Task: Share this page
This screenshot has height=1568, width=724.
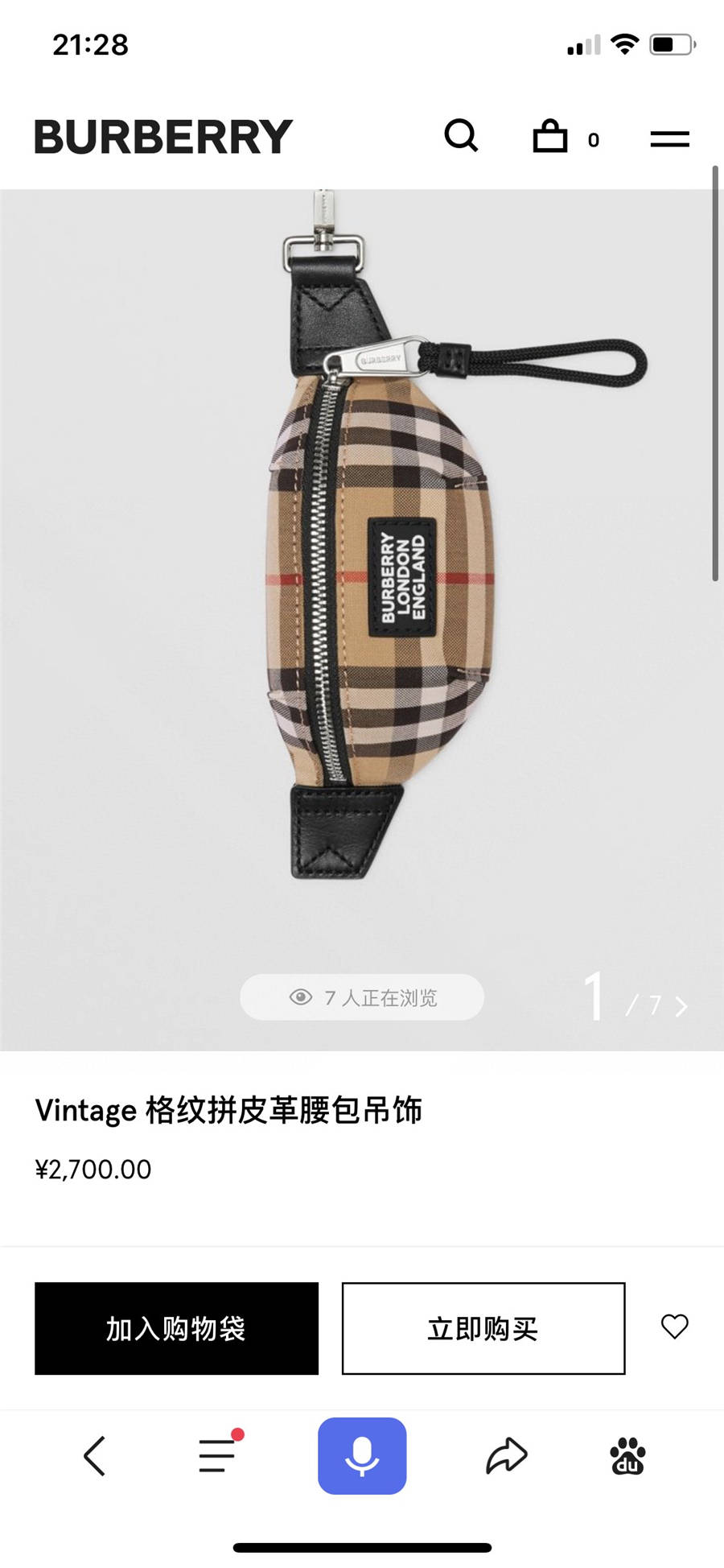Action: tap(507, 1455)
